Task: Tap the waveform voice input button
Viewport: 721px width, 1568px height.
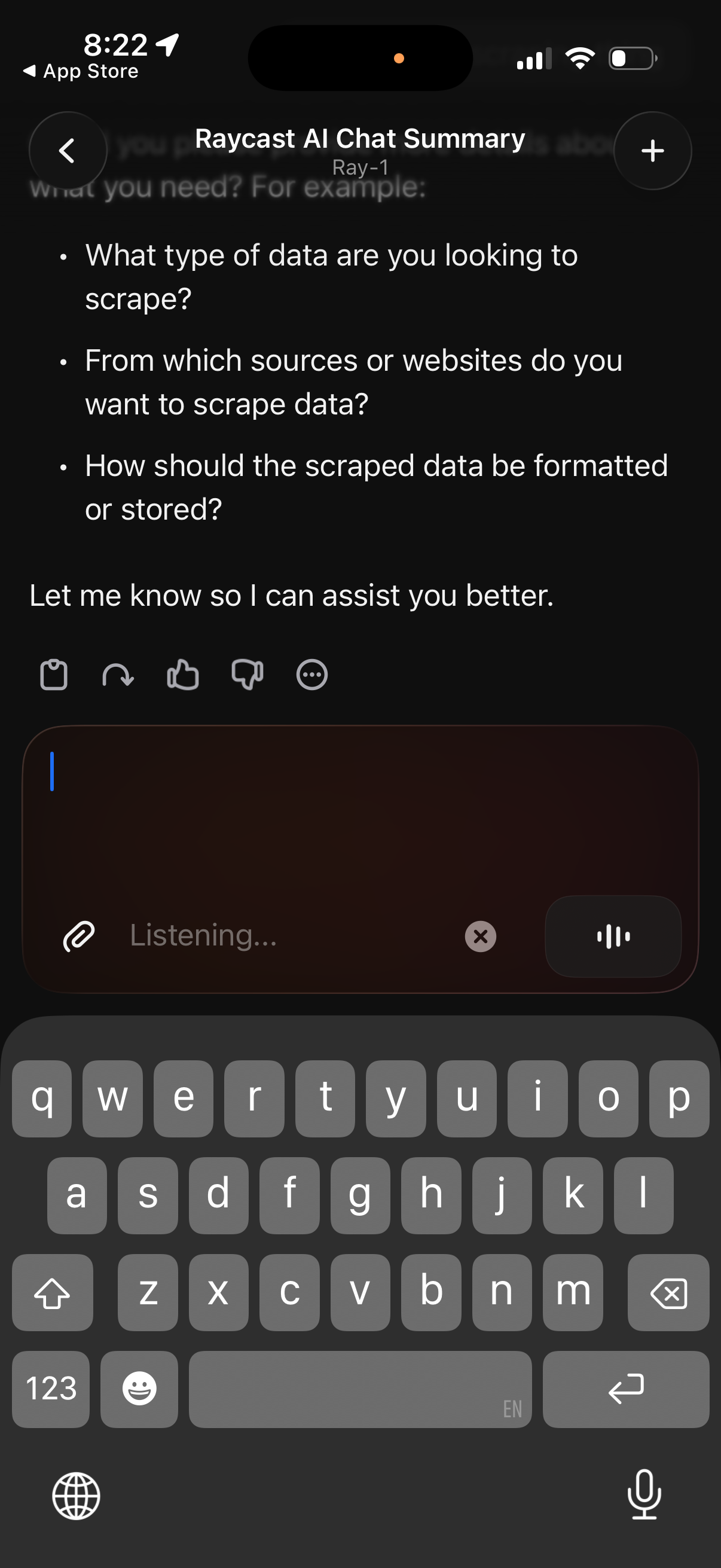Action: (613, 936)
